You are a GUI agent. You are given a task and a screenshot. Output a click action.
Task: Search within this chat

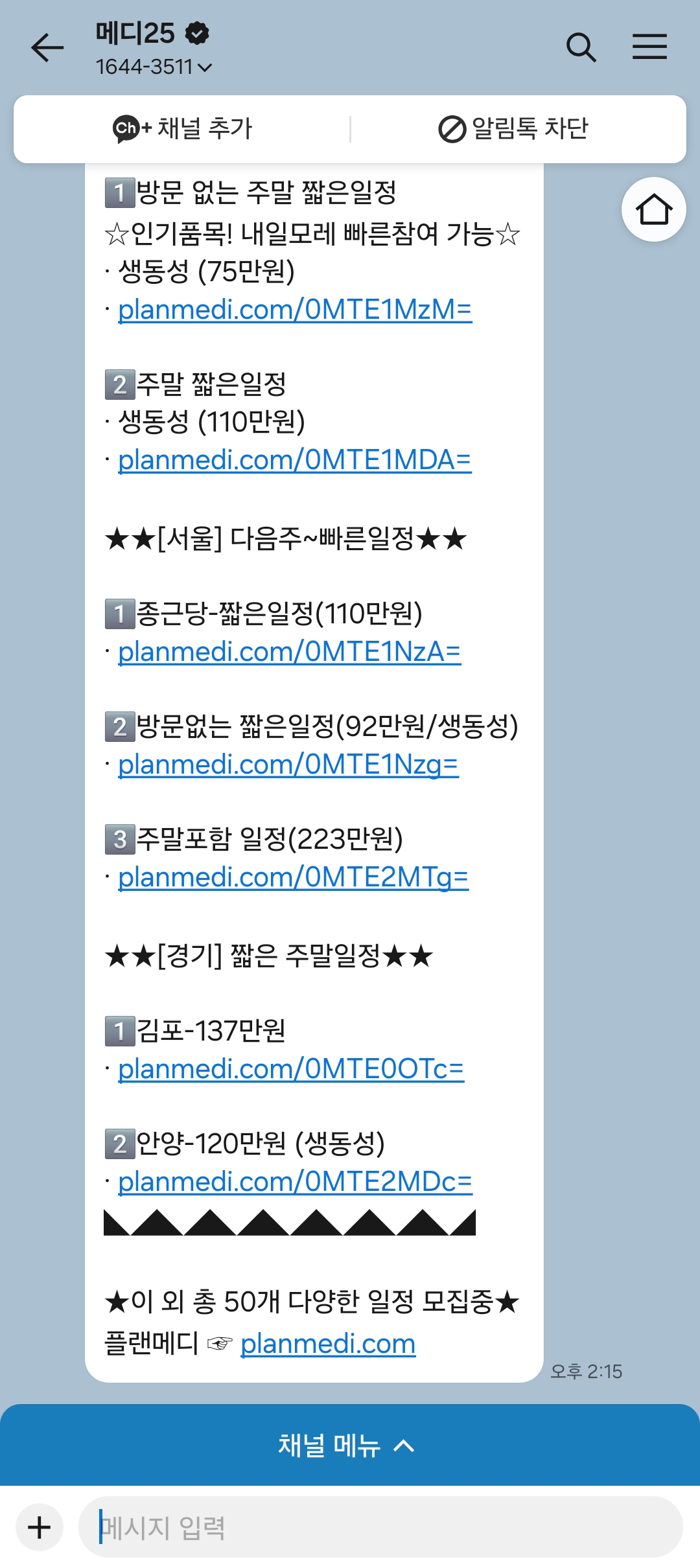point(581,47)
